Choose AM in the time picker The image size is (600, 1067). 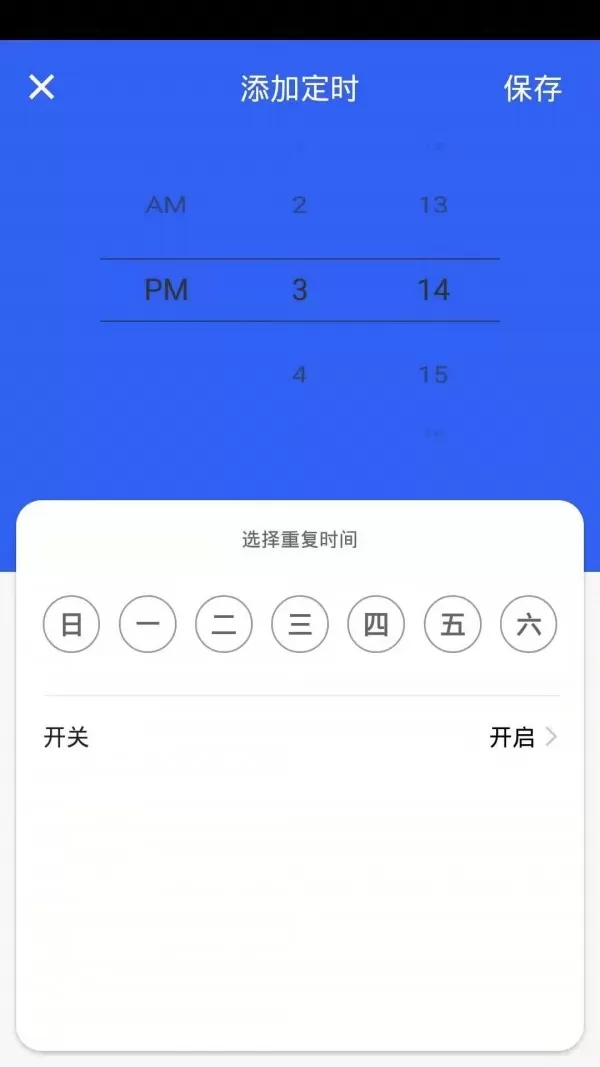coord(166,205)
